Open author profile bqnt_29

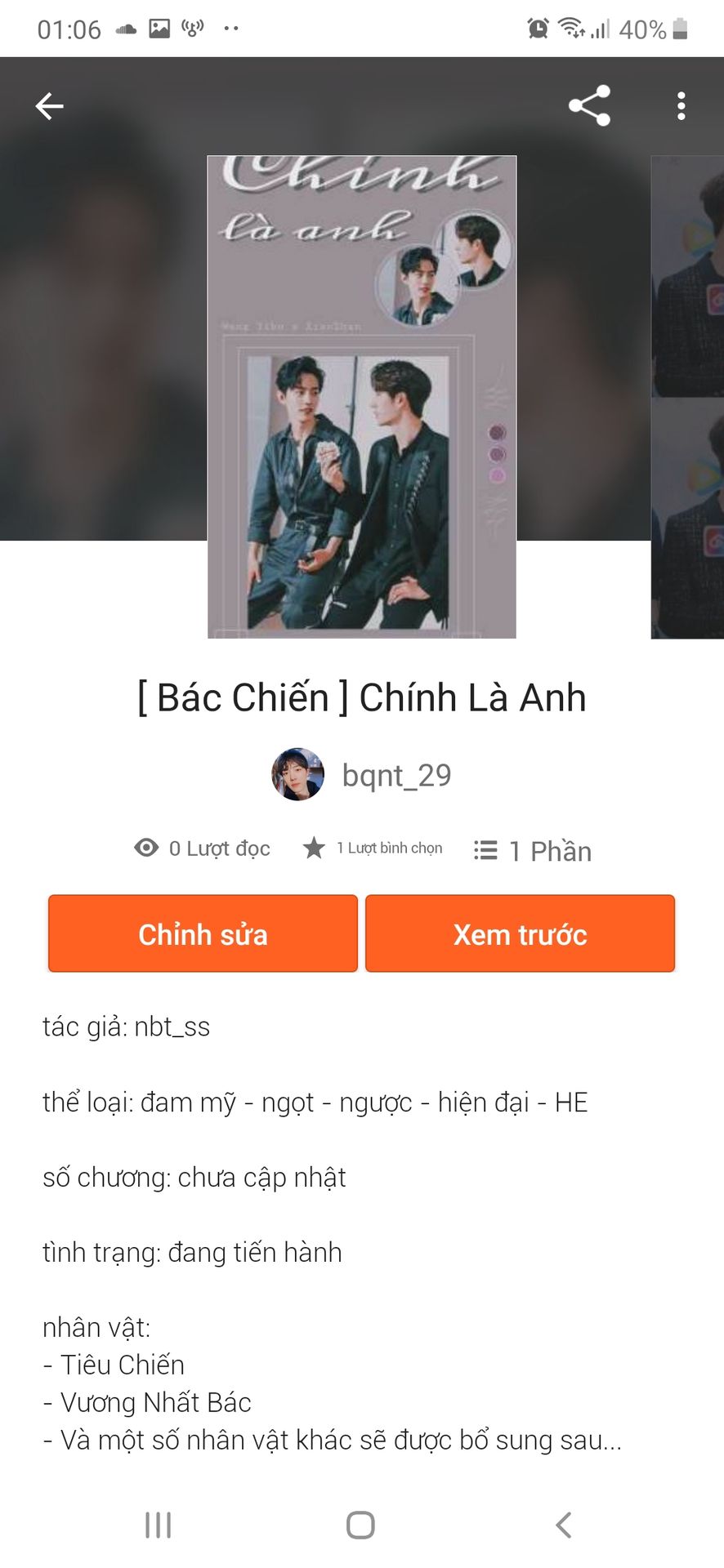362,774
